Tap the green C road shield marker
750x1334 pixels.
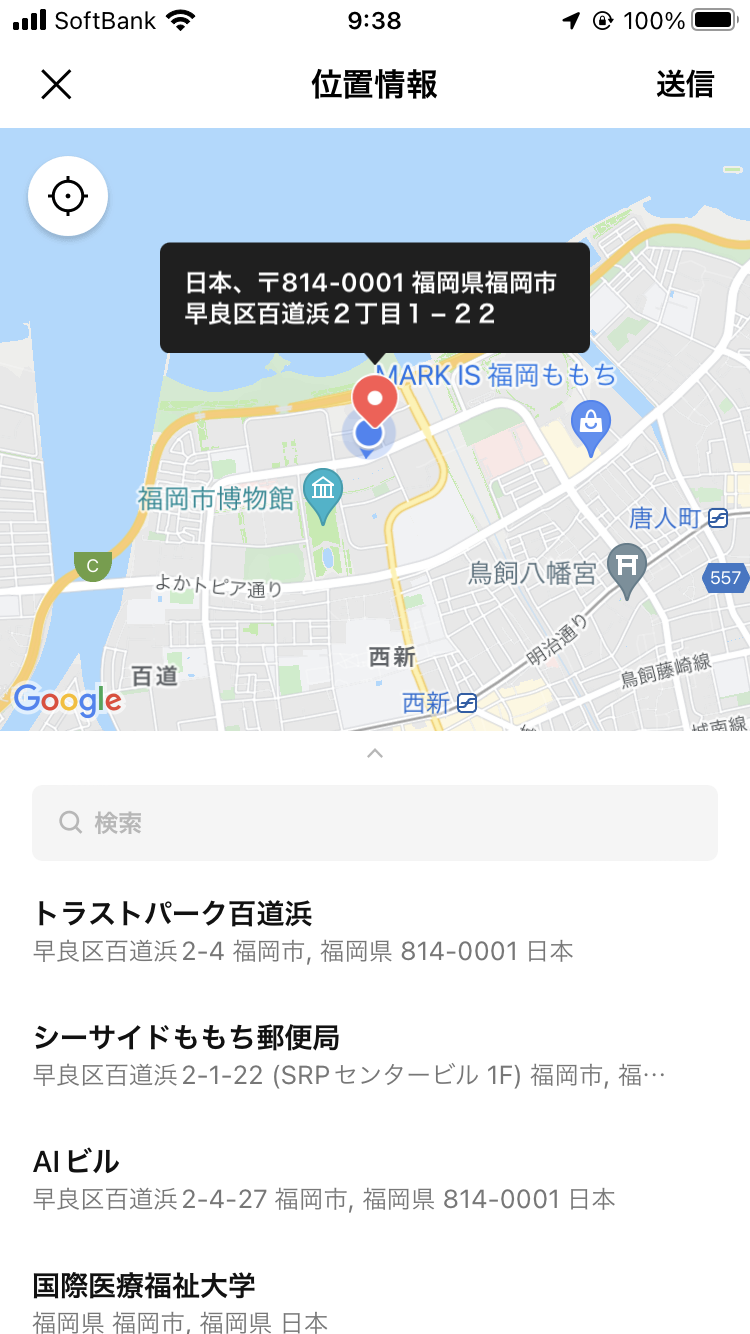[92, 565]
